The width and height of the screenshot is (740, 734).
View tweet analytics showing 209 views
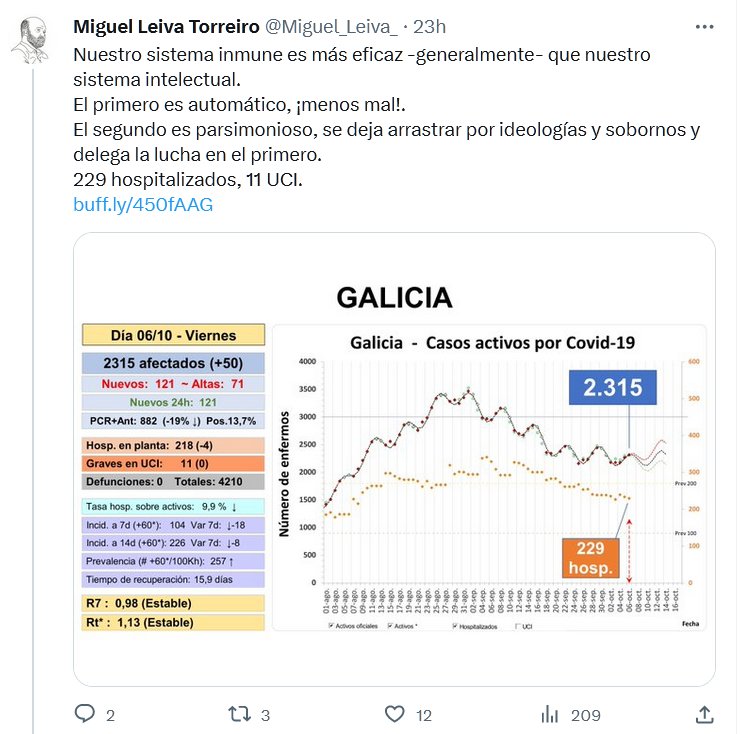click(x=549, y=714)
